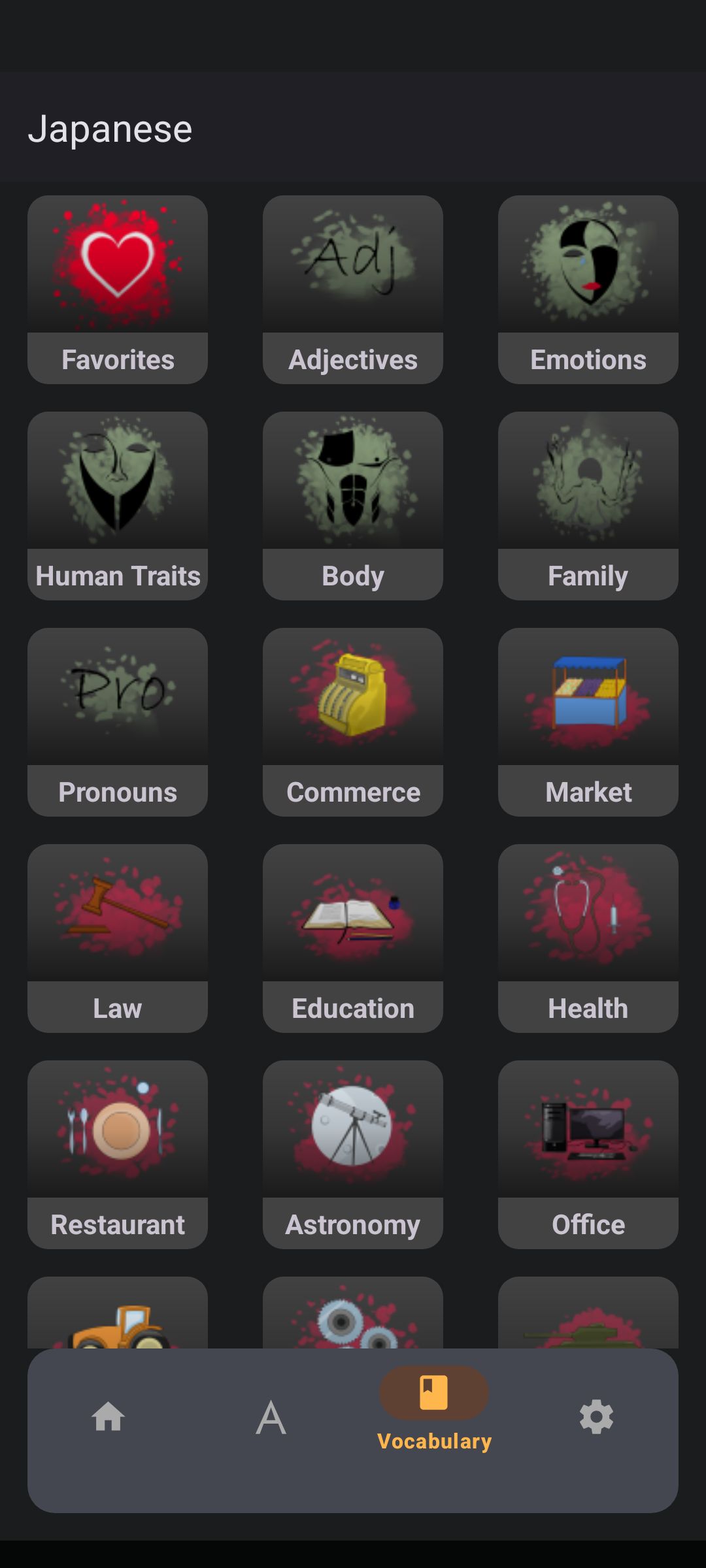Select the Office category tile
706x1568 pixels.
588,1154
